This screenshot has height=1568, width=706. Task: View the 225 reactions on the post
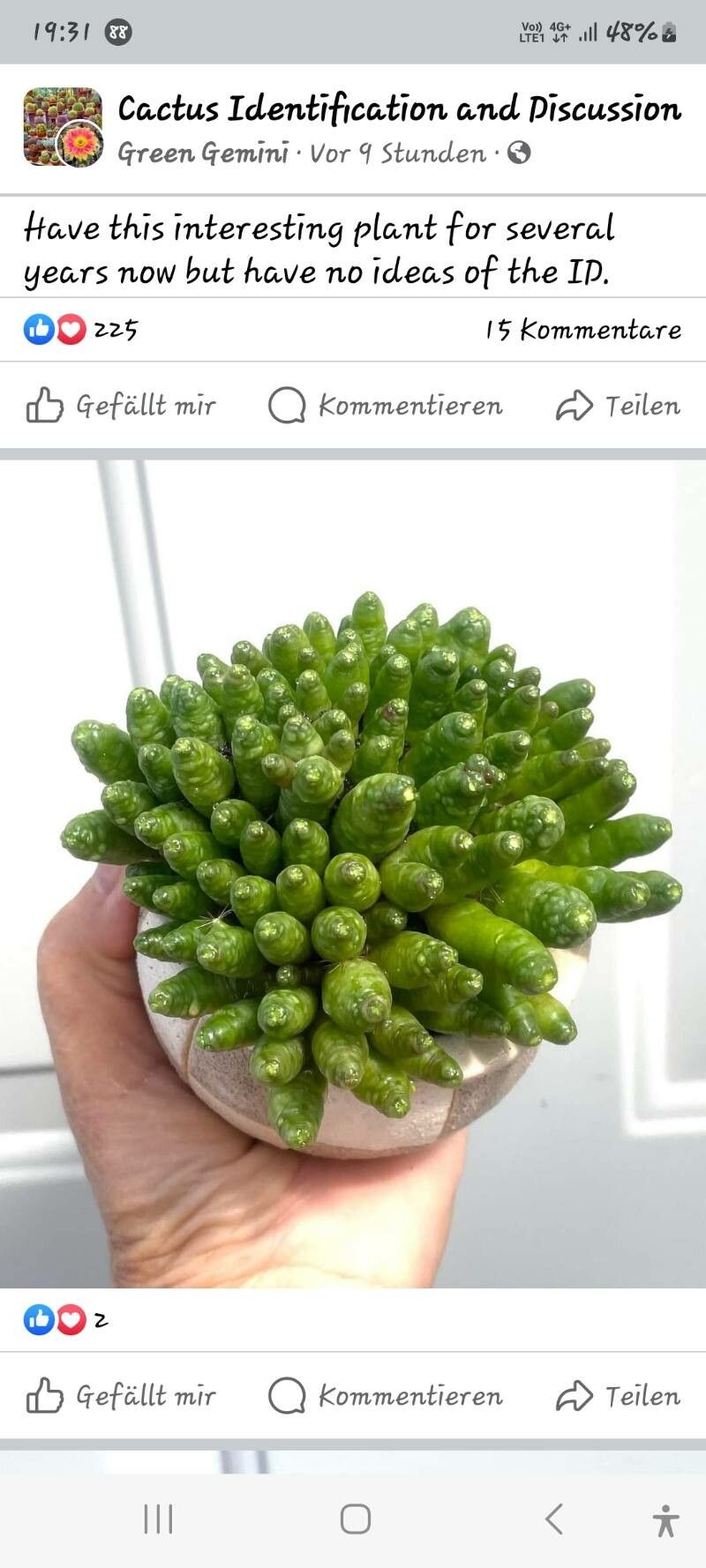[80, 330]
